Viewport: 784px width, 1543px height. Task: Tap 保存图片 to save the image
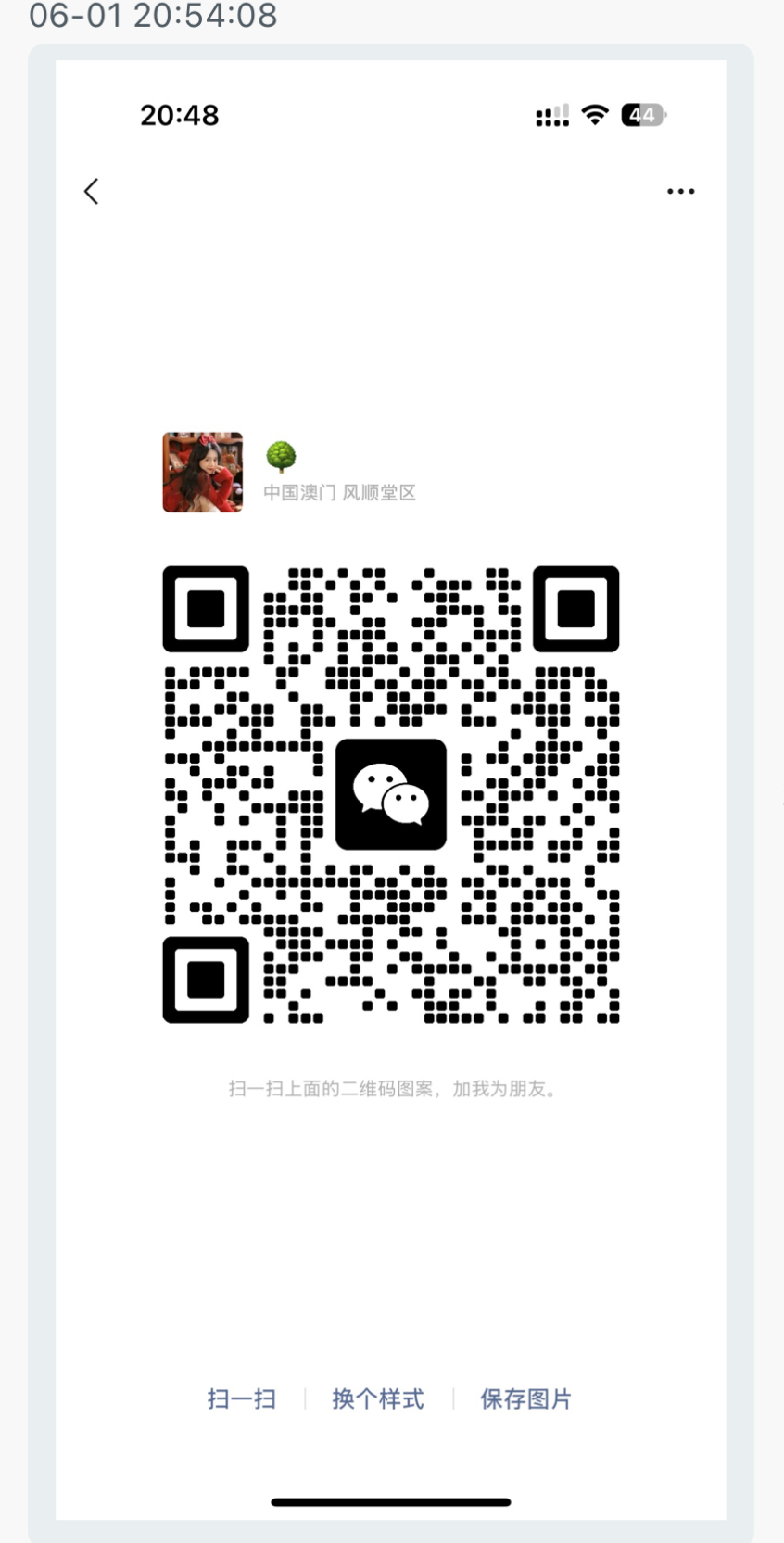(525, 1398)
